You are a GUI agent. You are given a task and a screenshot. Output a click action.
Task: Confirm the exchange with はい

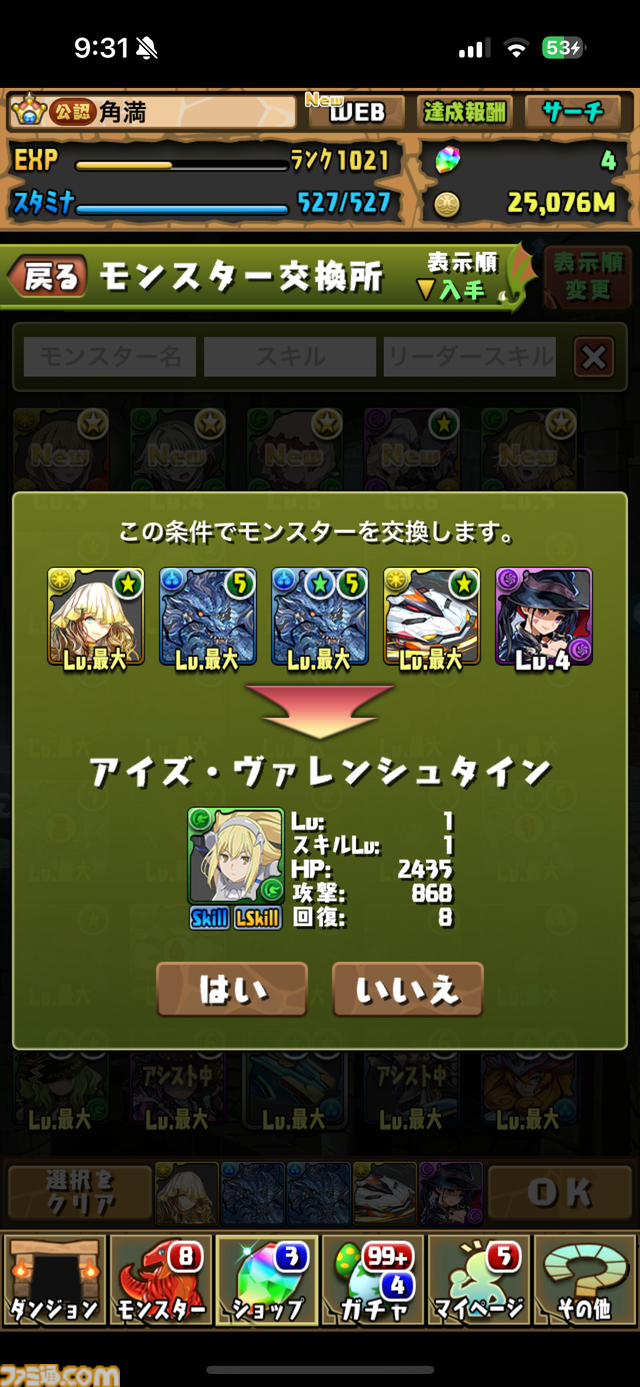tap(232, 989)
